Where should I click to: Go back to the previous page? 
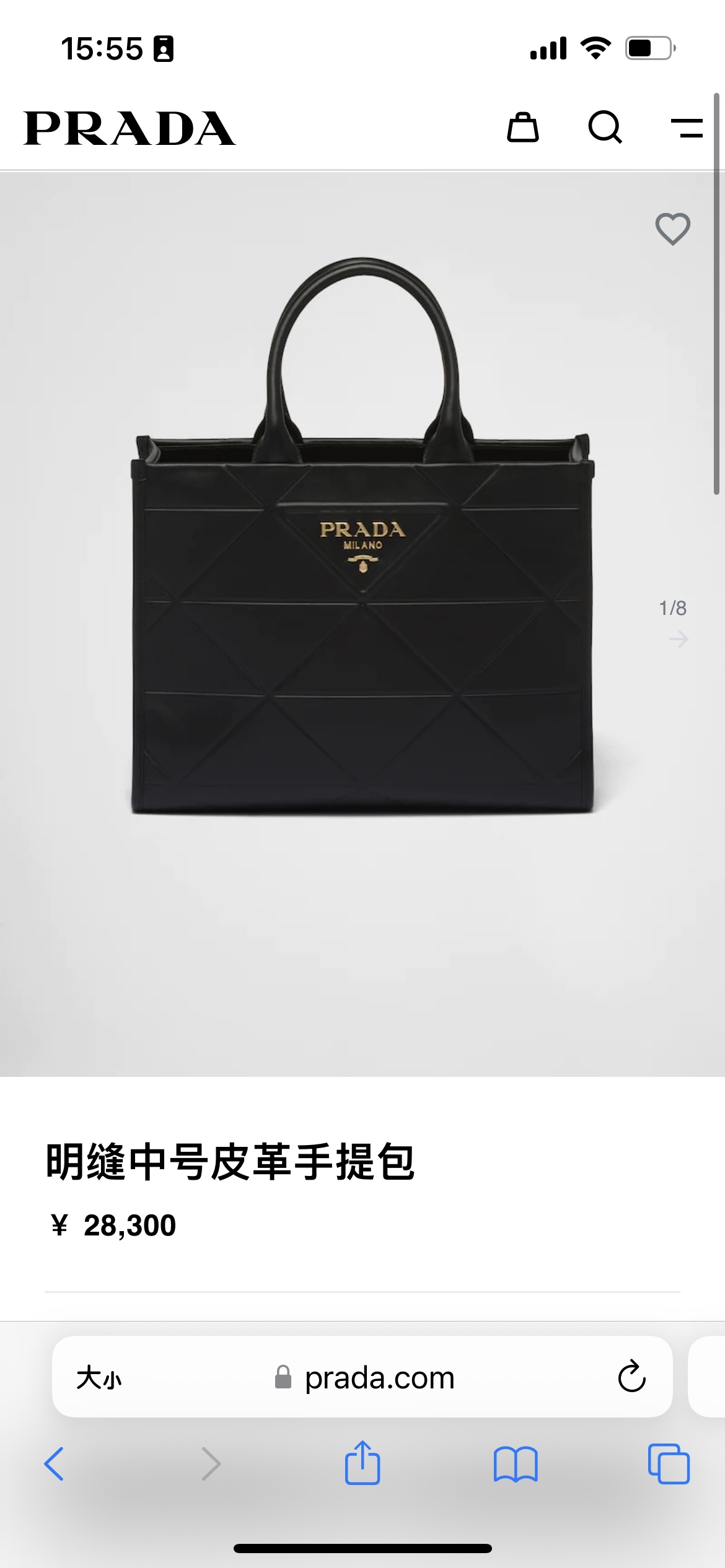54,1464
